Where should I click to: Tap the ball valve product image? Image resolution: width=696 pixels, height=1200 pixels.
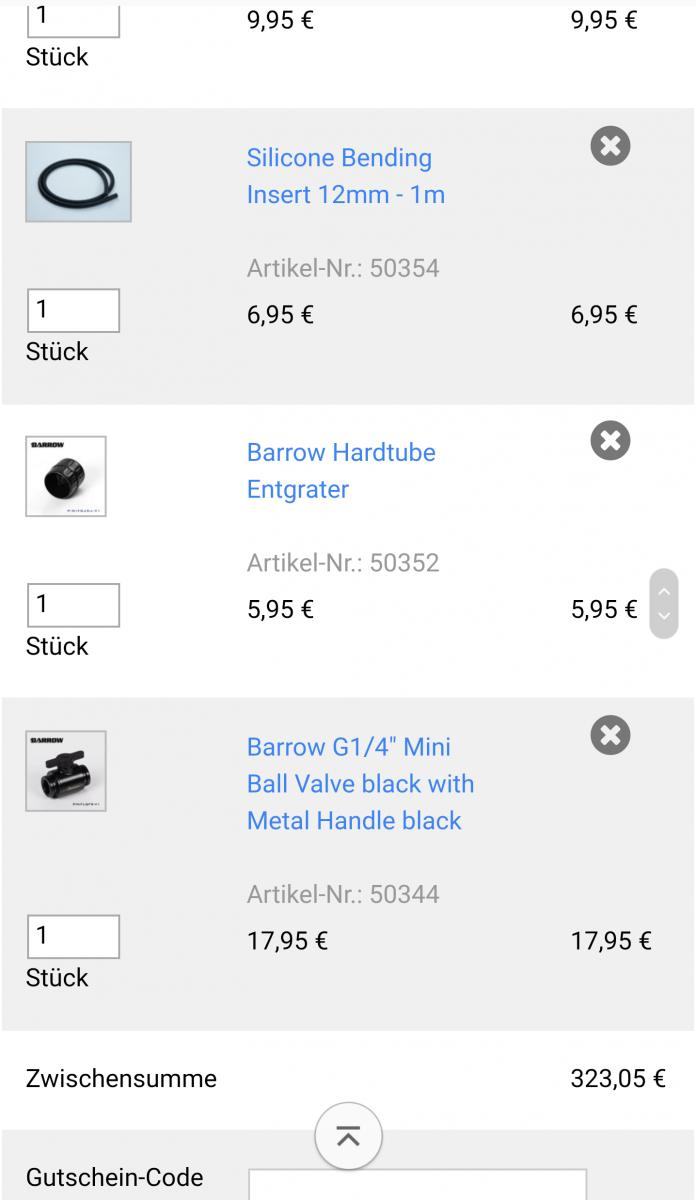(66, 771)
